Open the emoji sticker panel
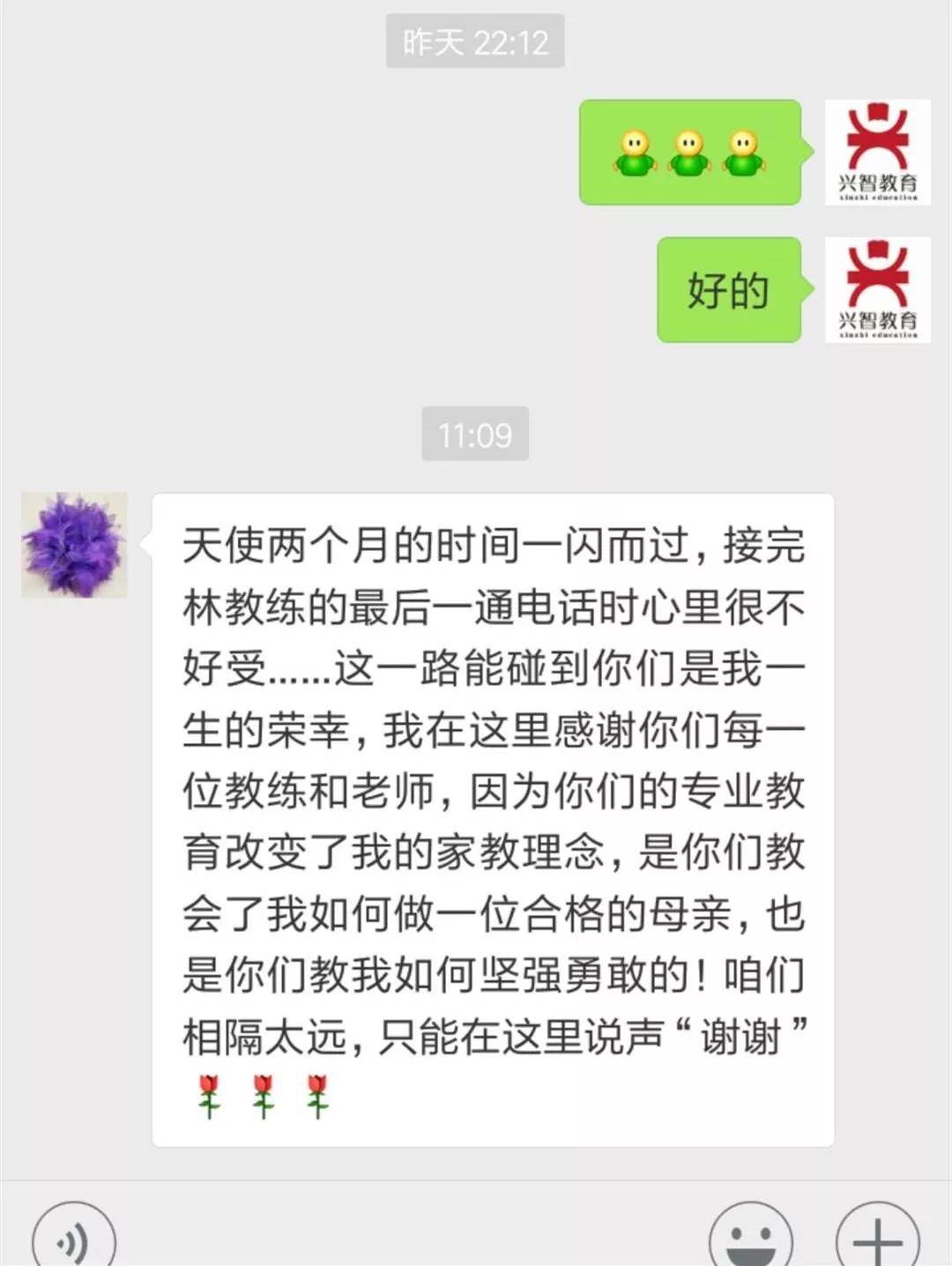 coord(751,1239)
